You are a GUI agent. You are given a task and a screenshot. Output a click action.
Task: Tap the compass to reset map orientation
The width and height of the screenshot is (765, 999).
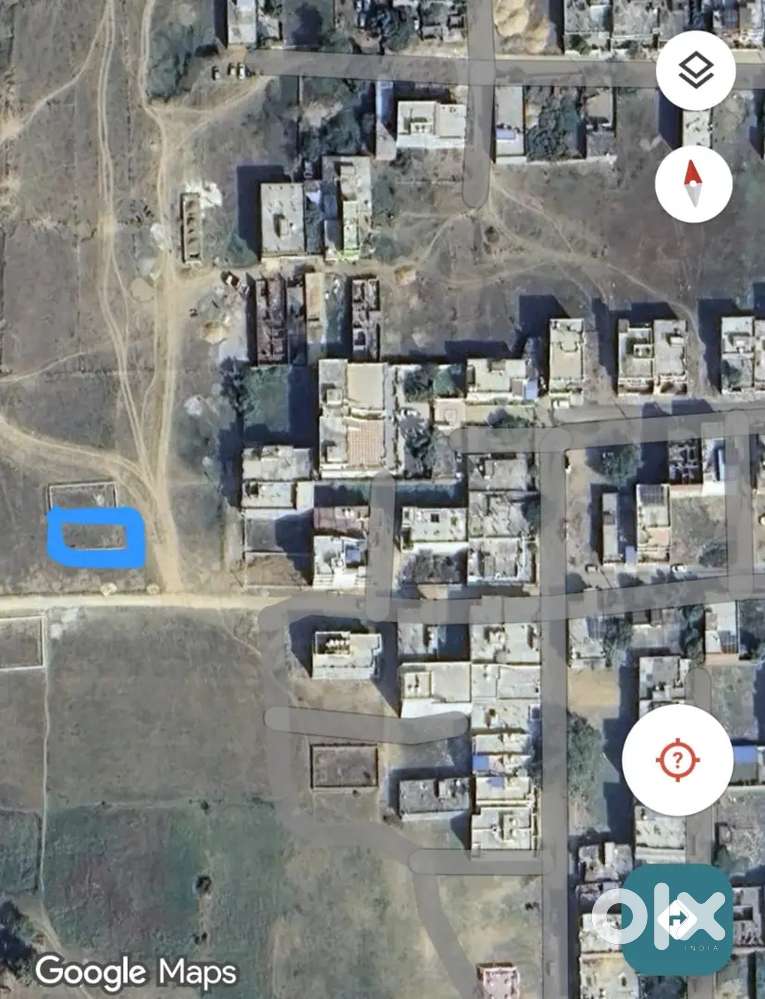(694, 184)
